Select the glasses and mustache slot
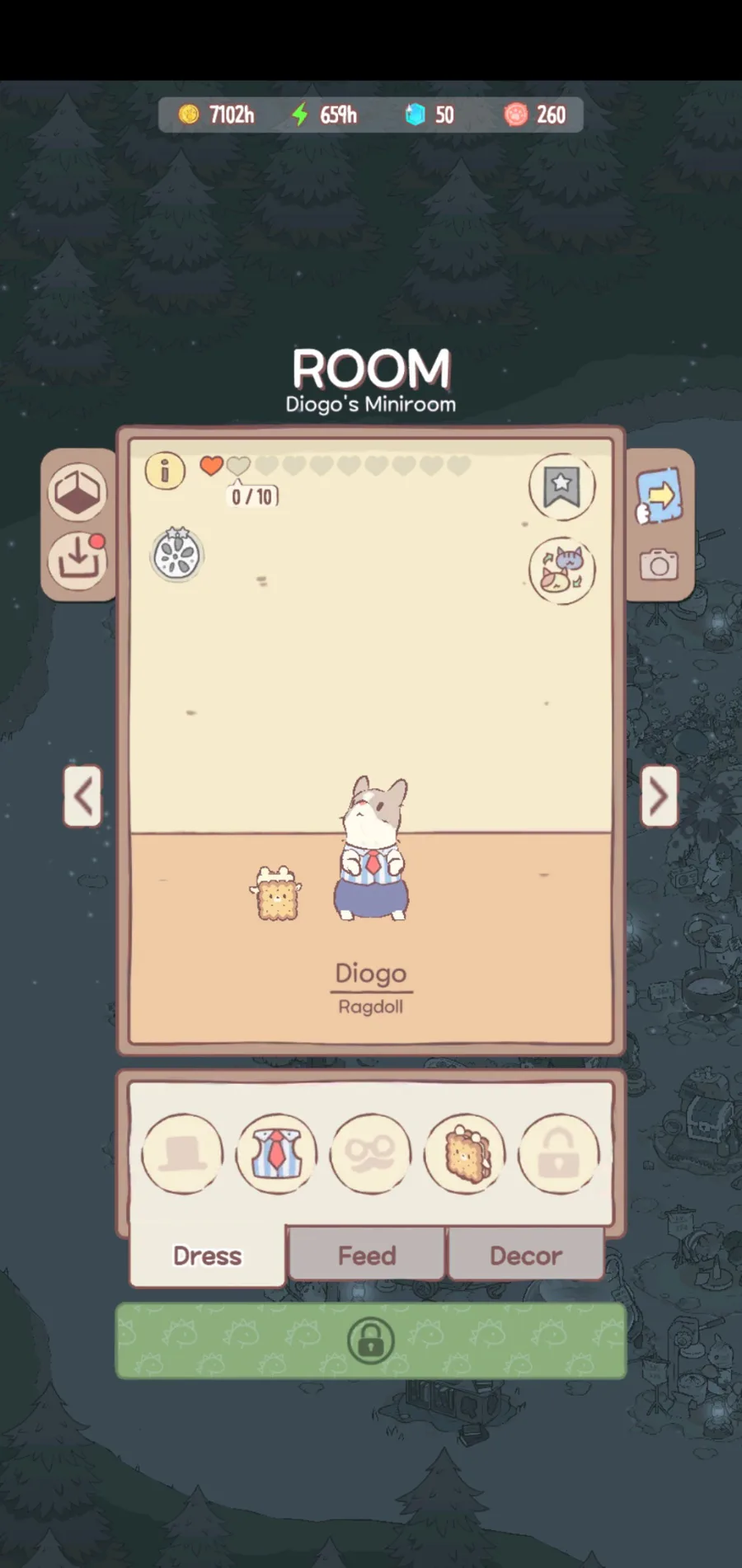 point(370,1153)
